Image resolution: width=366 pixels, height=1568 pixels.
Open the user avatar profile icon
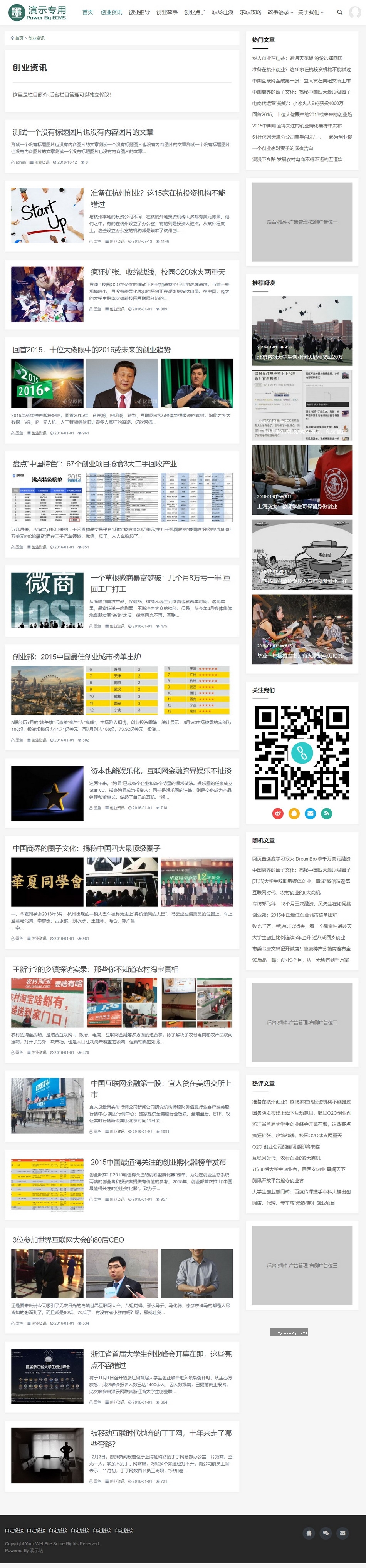[354, 12]
